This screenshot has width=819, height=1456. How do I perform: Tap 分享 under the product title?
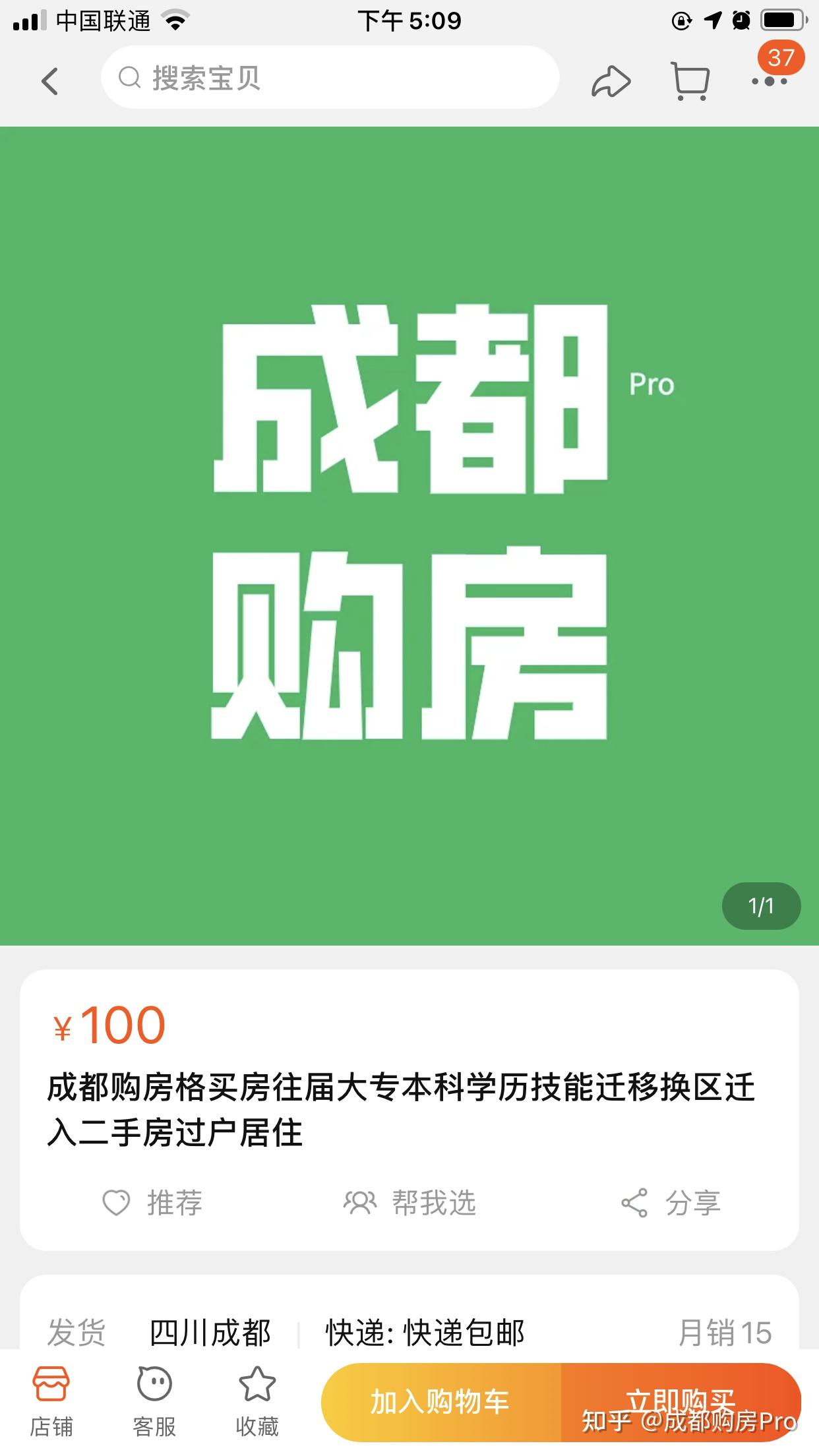[x=671, y=1203]
